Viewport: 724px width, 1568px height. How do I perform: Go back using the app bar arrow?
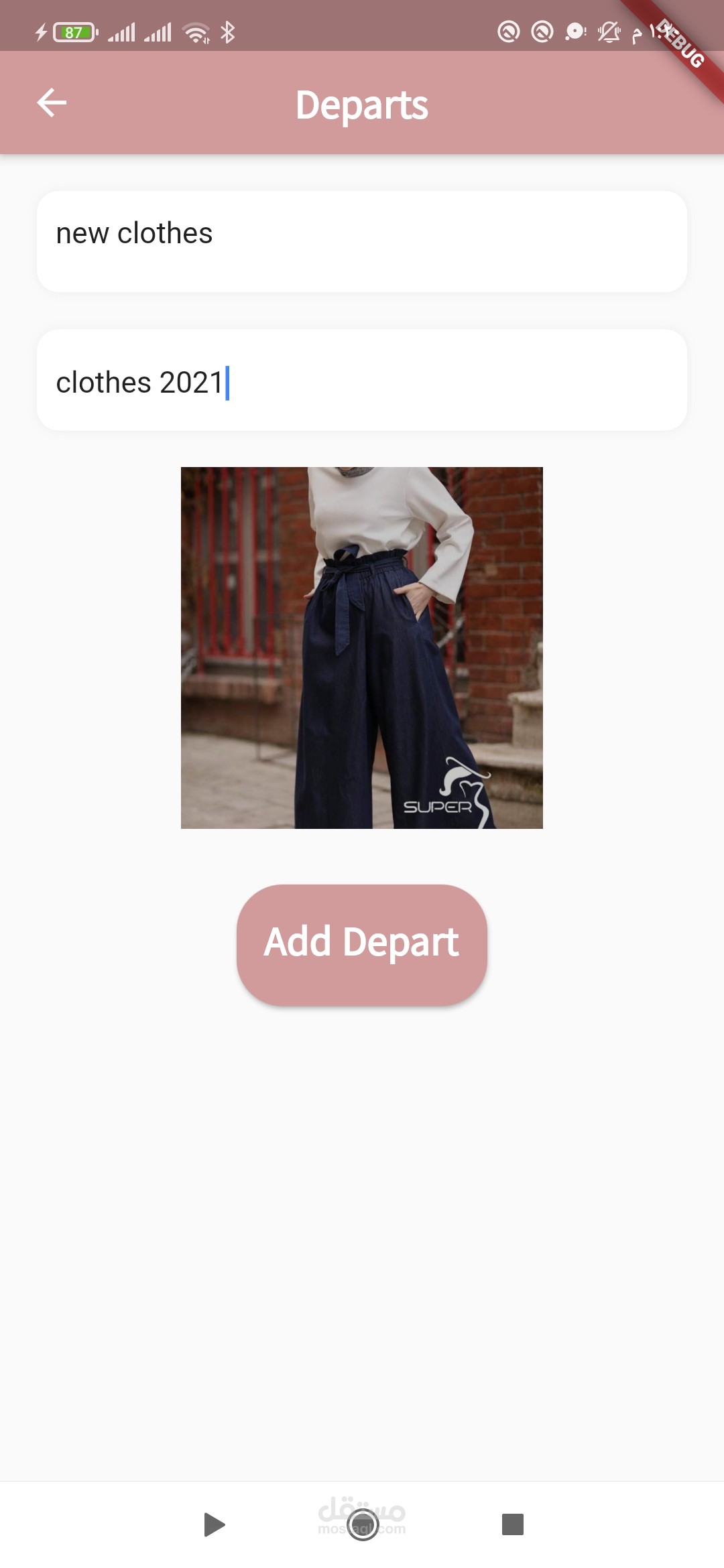(52, 103)
